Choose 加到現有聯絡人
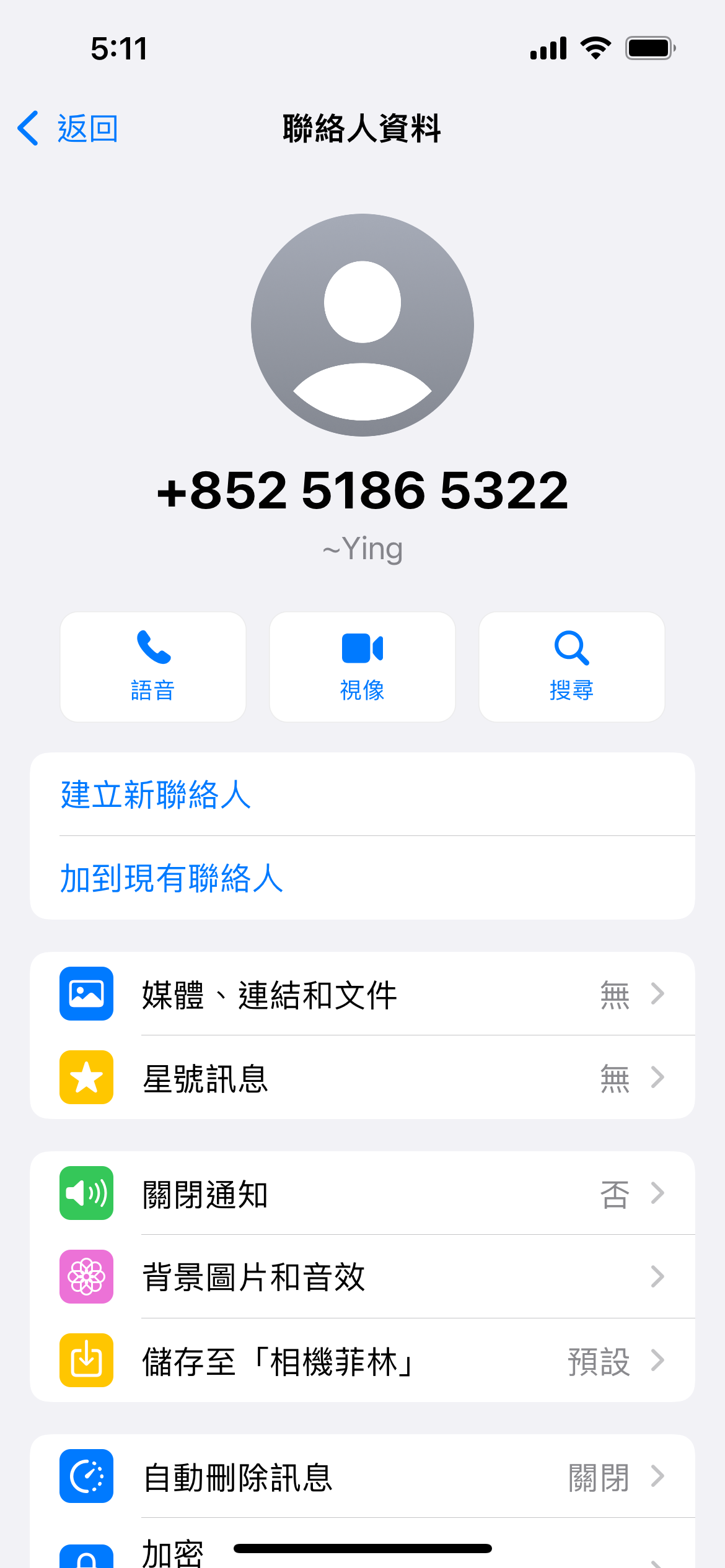Viewport: 725px width, 1568px height. click(362, 878)
